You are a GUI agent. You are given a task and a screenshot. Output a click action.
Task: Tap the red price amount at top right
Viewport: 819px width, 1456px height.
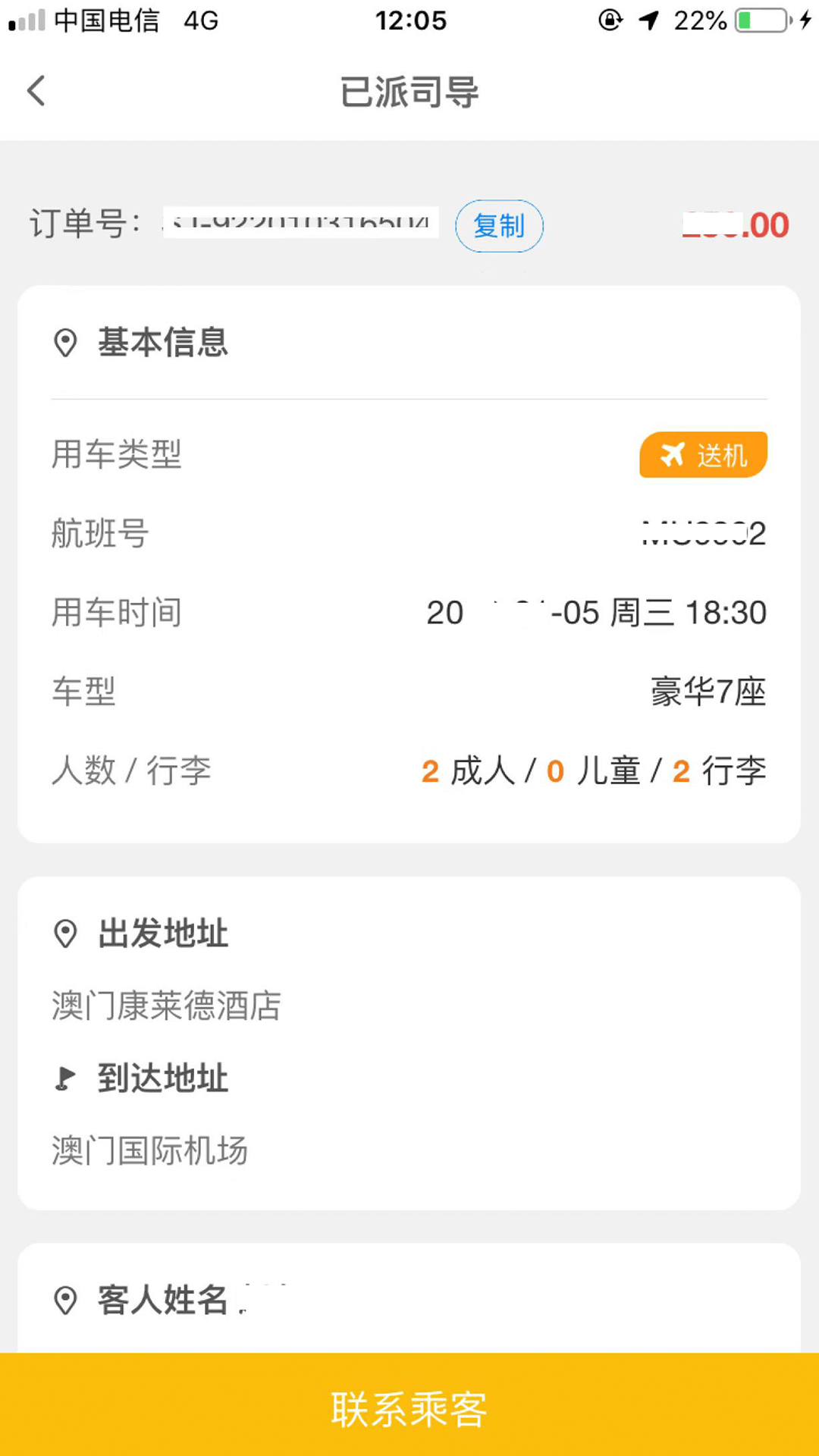coord(736,225)
